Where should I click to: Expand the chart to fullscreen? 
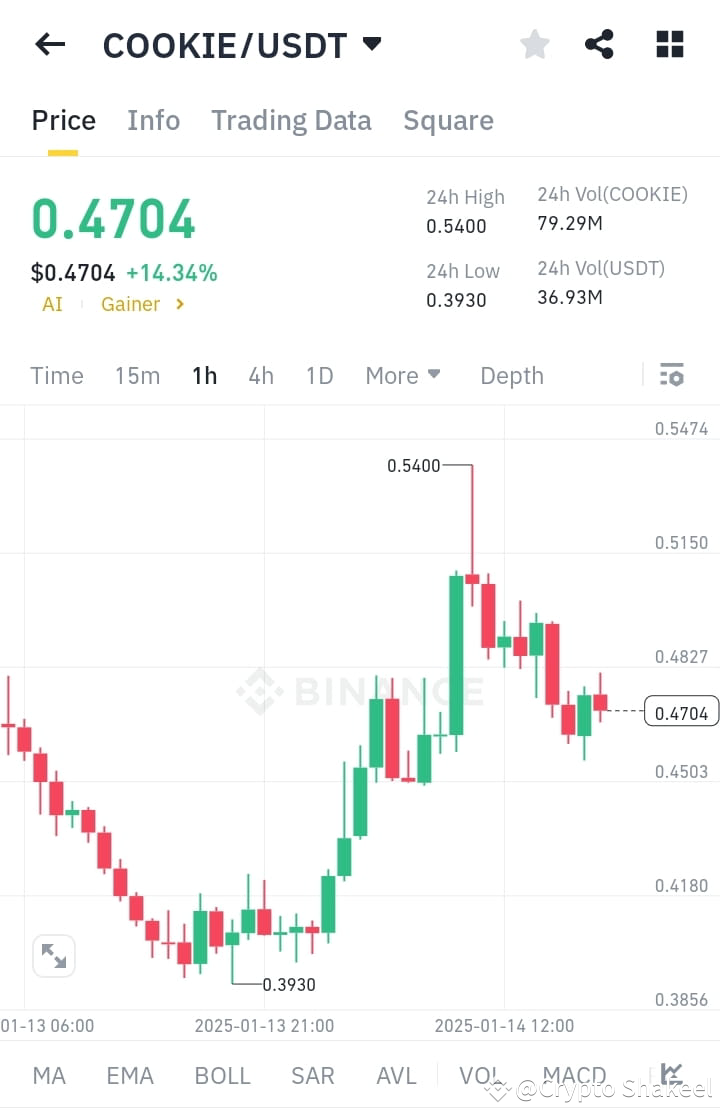[x=53, y=956]
